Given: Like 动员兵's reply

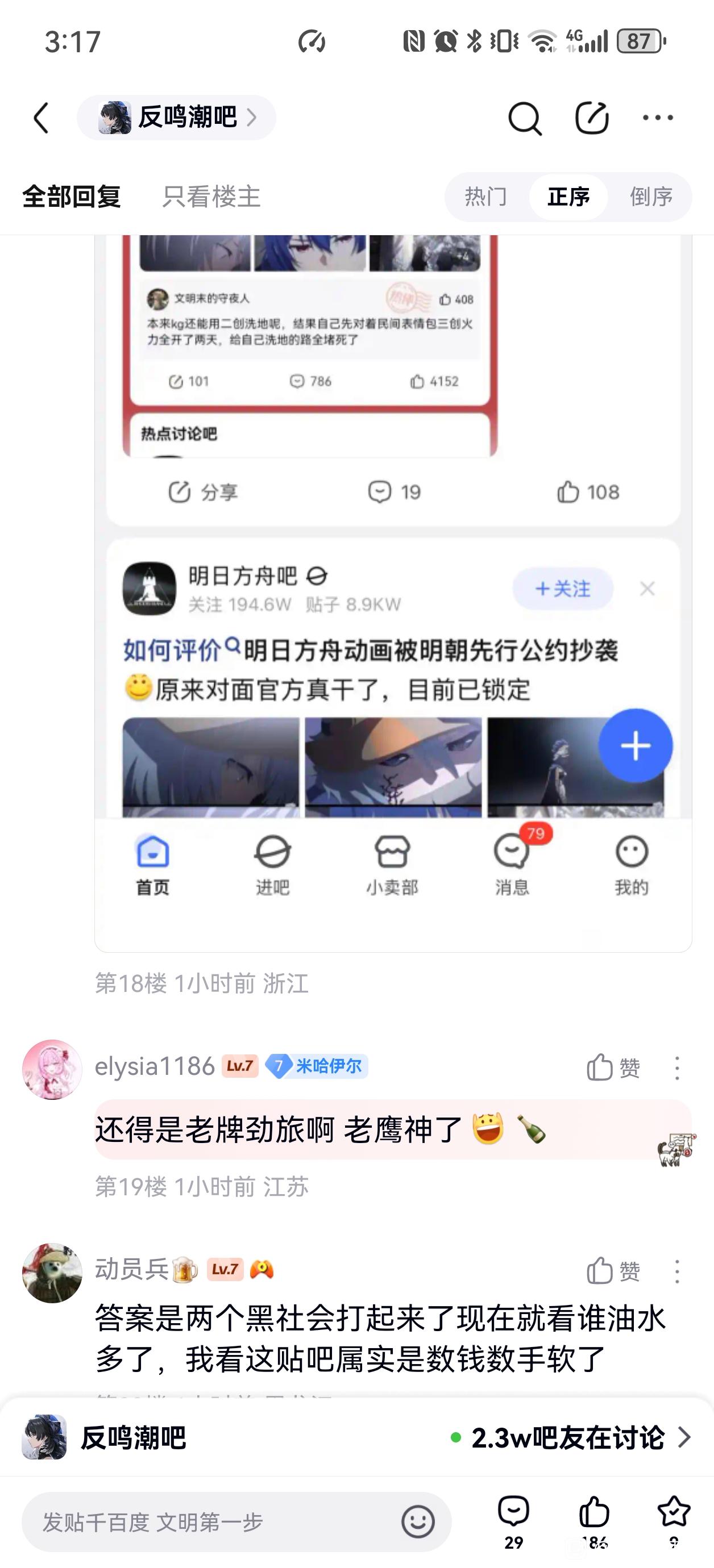Looking at the screenshot, I should [613, 1271].
